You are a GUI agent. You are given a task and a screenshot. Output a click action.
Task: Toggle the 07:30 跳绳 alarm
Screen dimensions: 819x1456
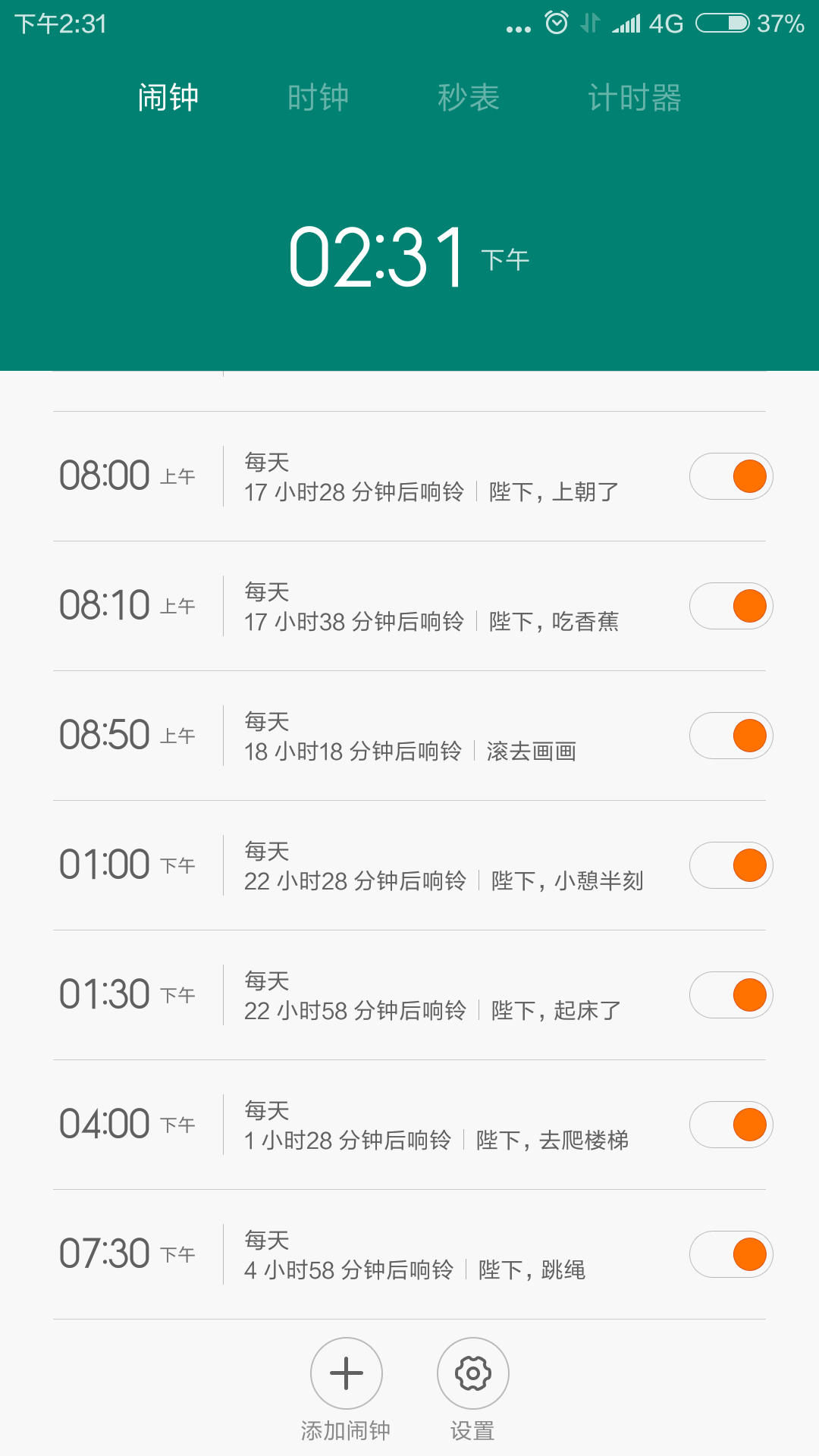click(x=730, y=1254)
